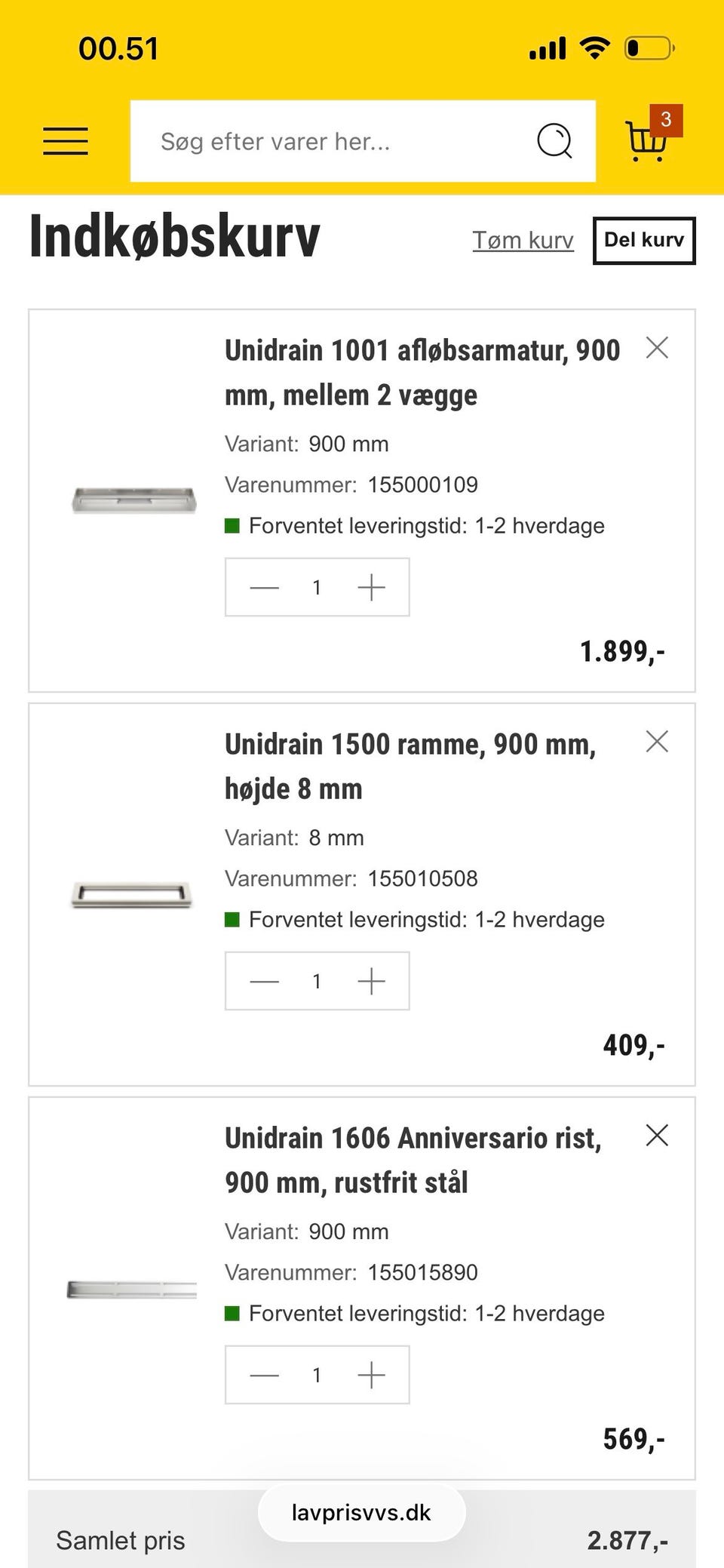Remove the Unidrain 1606 Anniversario rist from cart
The width and height of the screenshot is (724, 1568).
(x=657, y=1135)
